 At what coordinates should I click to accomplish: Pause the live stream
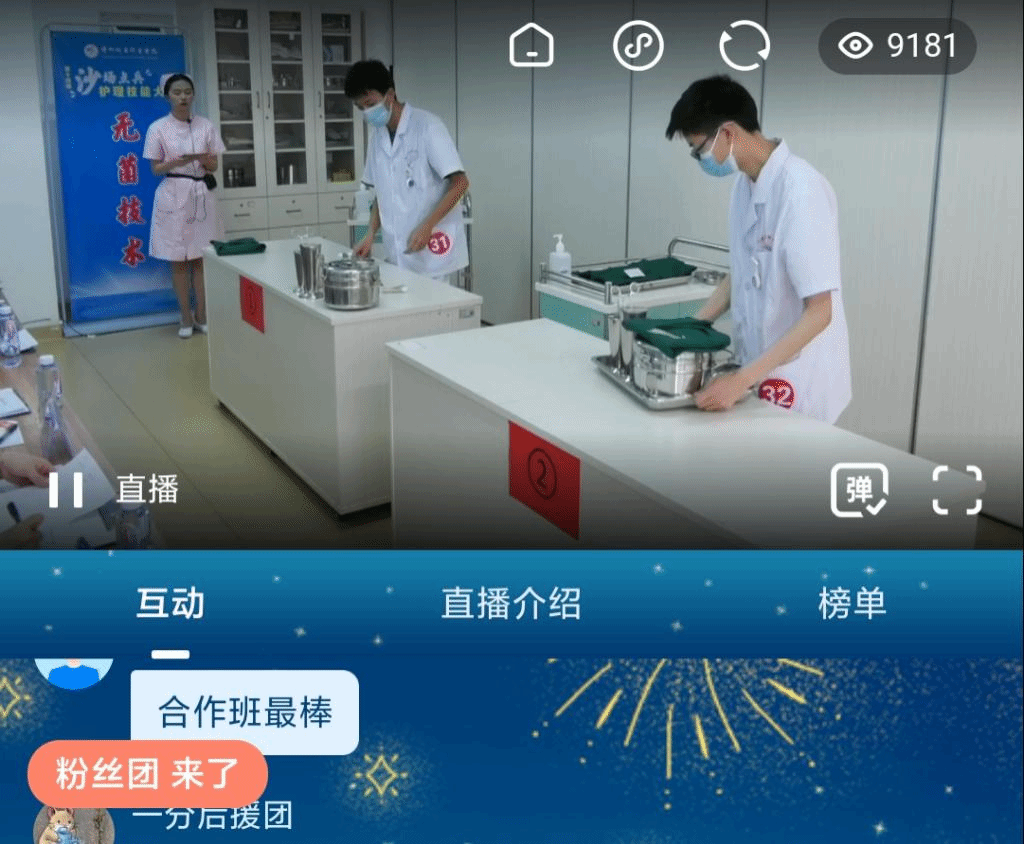click(x=66, y=489)
